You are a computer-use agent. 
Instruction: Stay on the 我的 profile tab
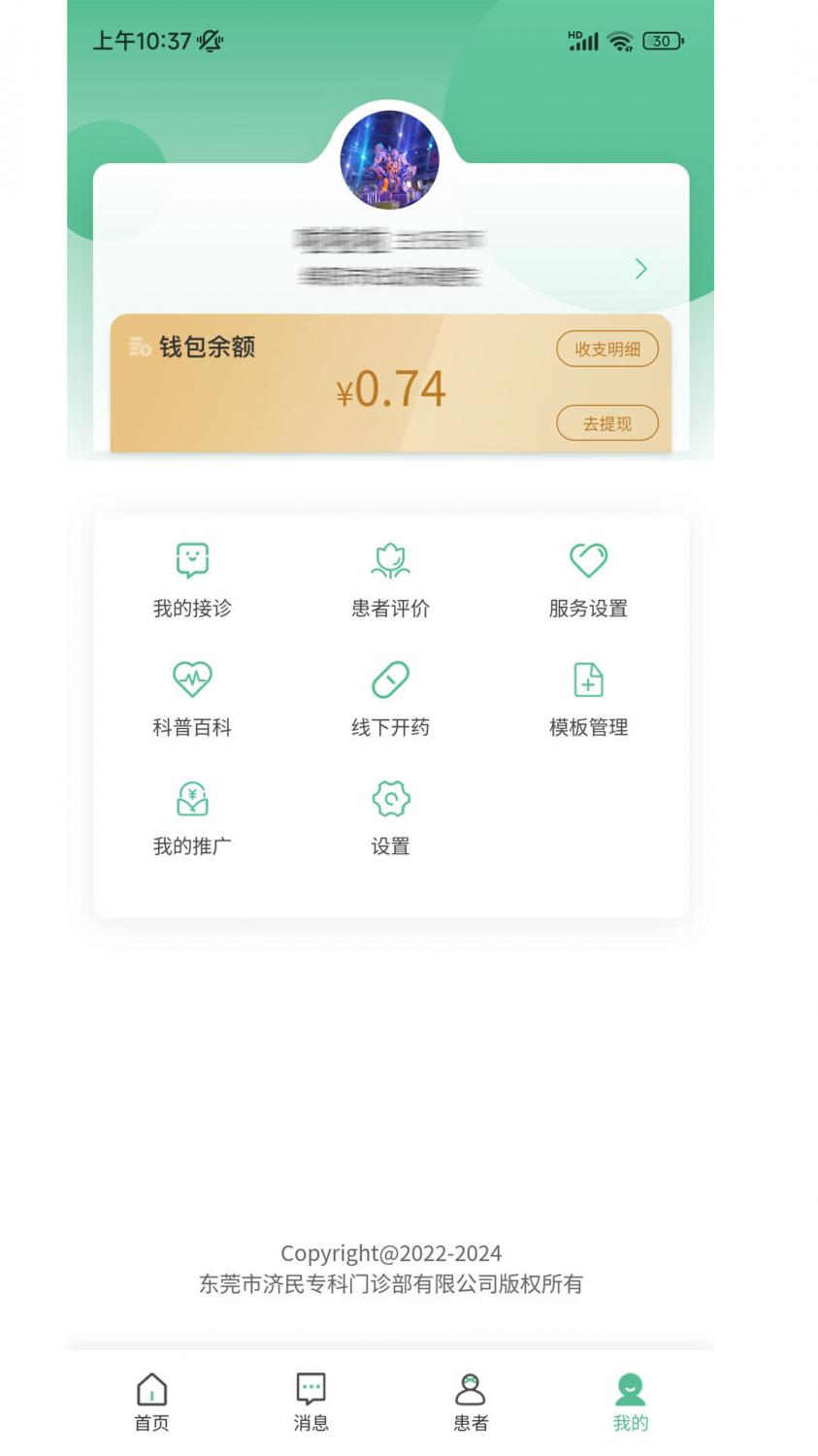[630, 1390]
